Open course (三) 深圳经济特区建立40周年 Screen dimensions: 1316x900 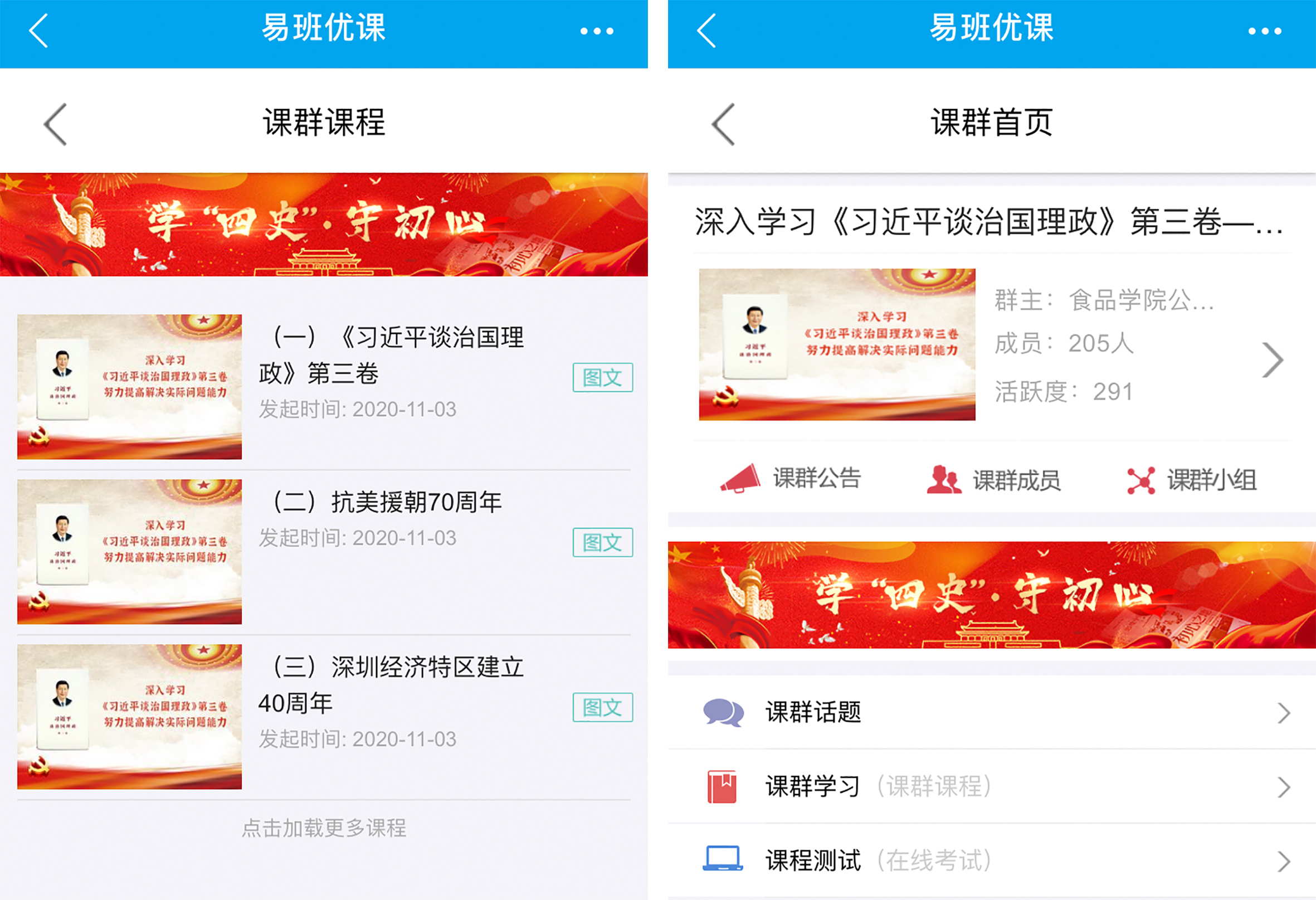tap(391, 684)
